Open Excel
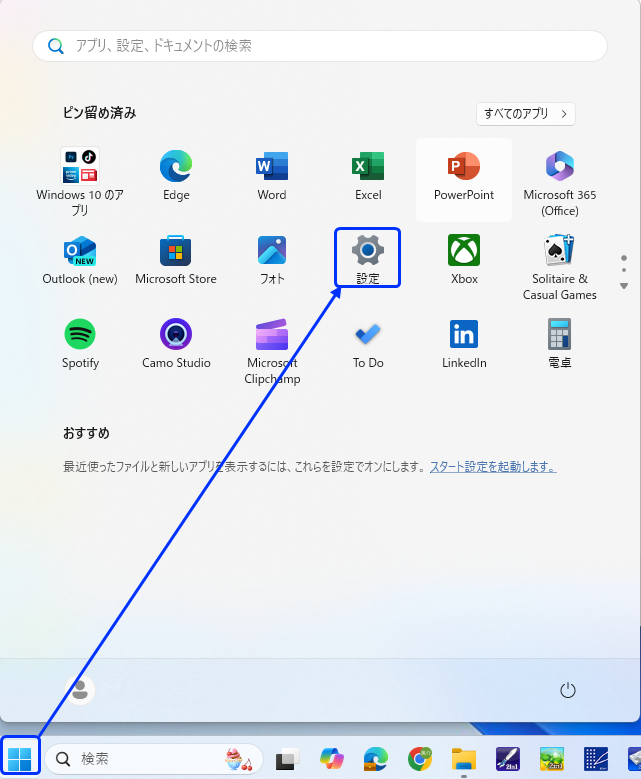The height and width of the screenshot is (779, 641). 368,175
